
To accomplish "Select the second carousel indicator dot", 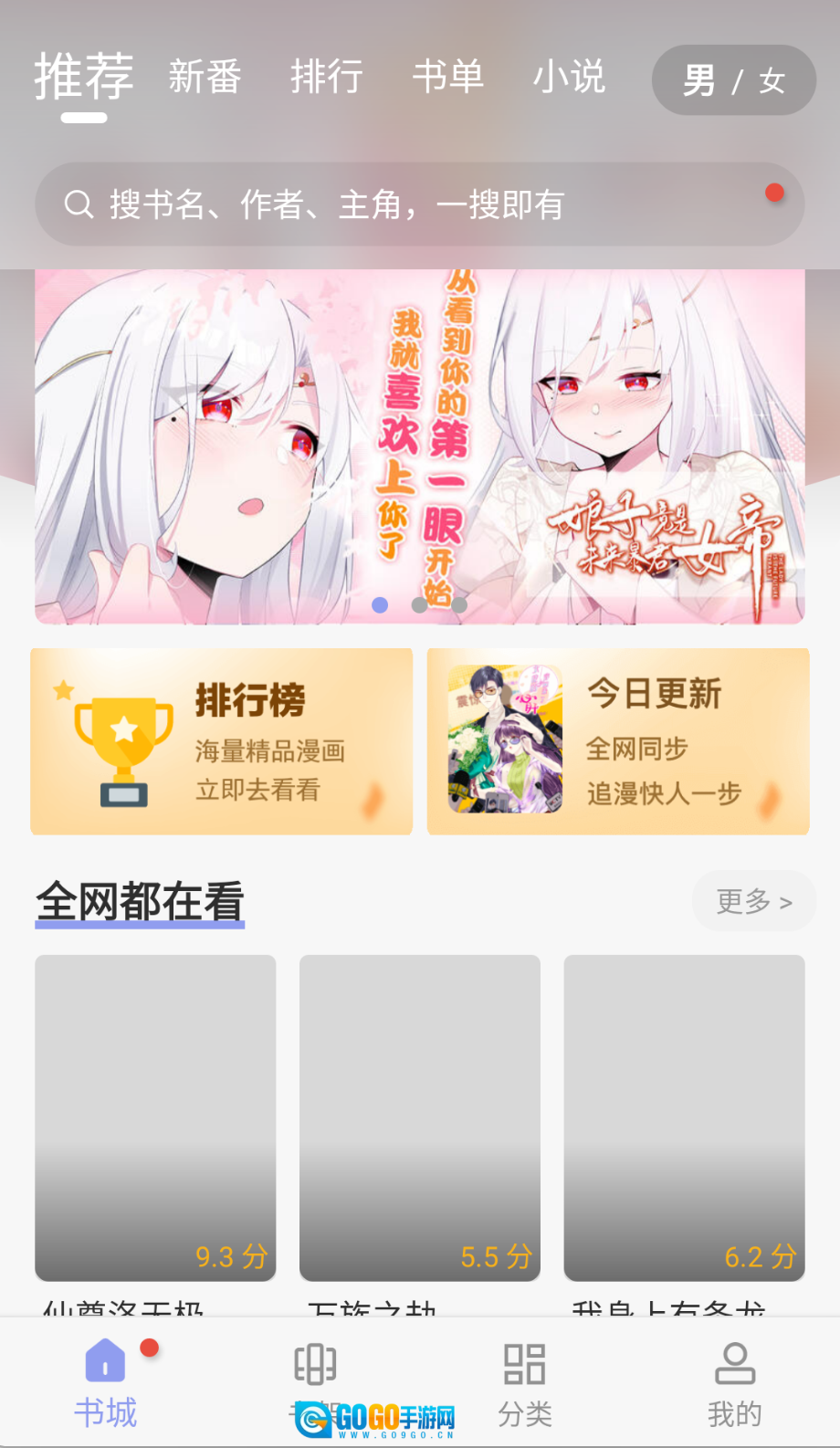I will click(x=420, y=605).
